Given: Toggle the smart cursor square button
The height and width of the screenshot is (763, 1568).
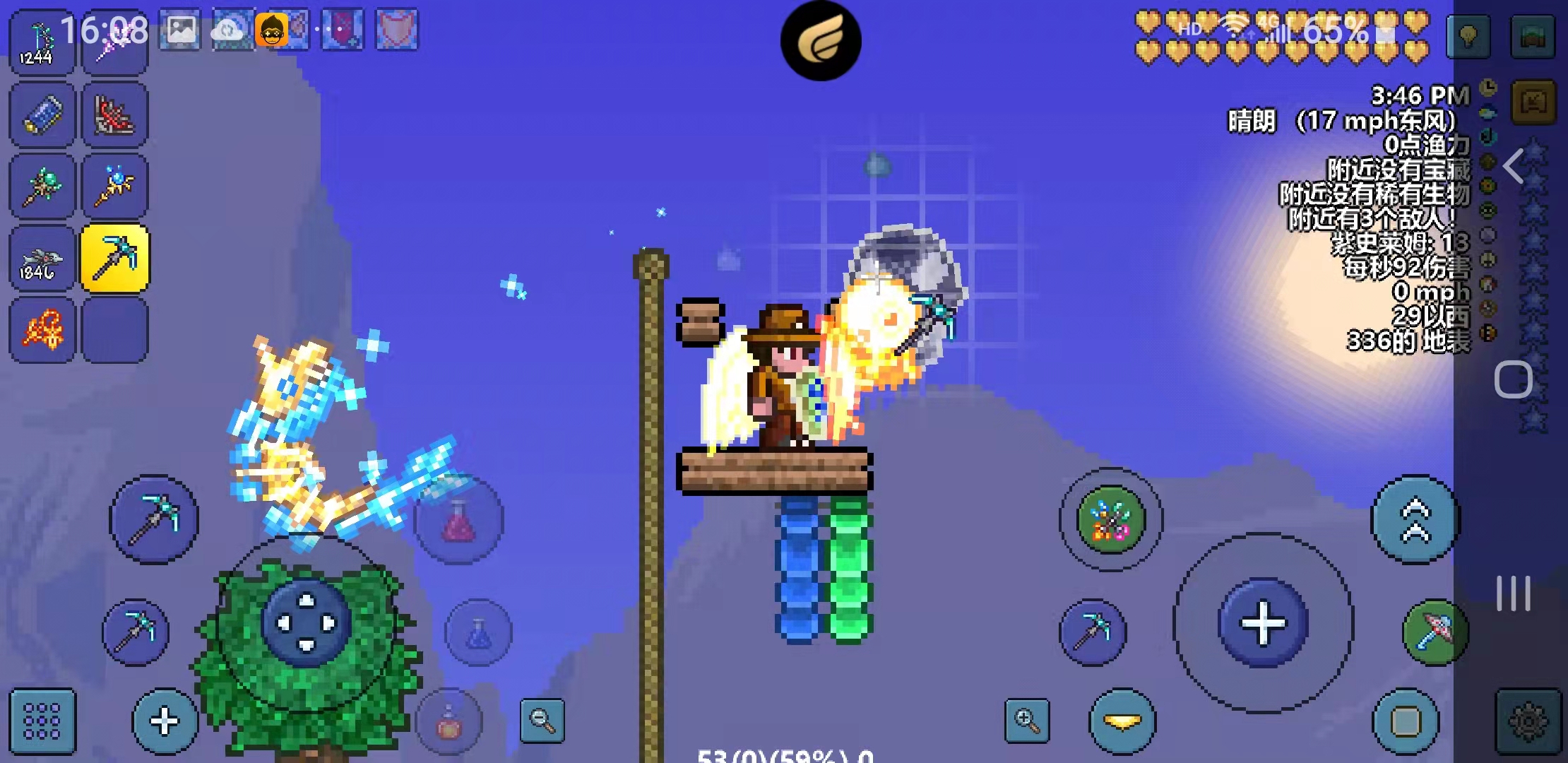Looking at the screenshot, I should click(x=1406, y=721).
